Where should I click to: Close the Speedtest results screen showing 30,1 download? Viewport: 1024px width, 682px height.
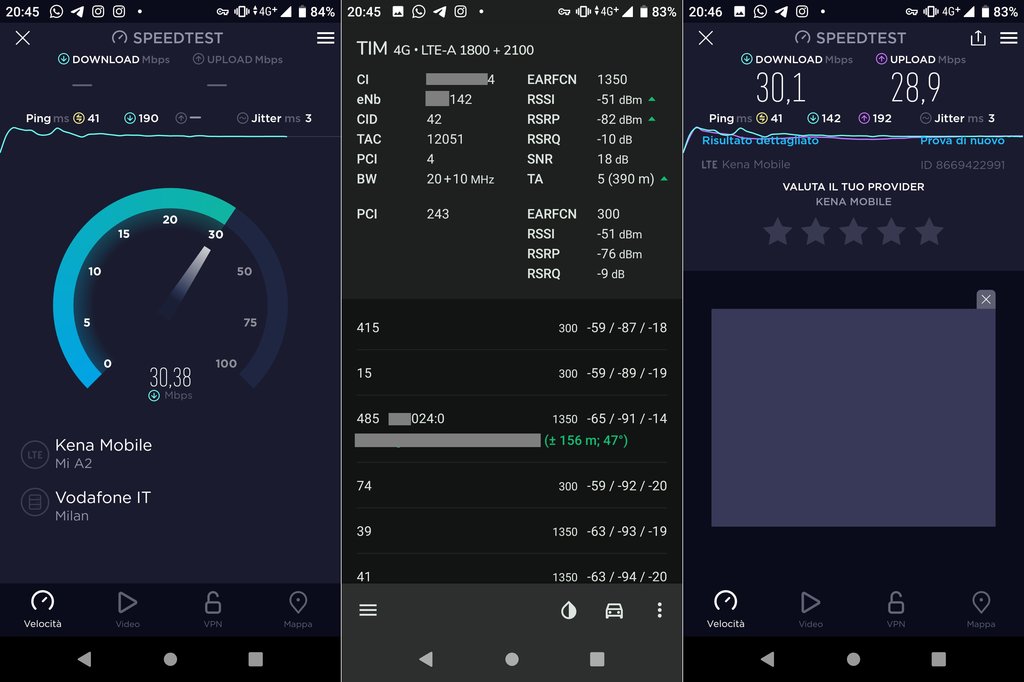click(705, 38)
